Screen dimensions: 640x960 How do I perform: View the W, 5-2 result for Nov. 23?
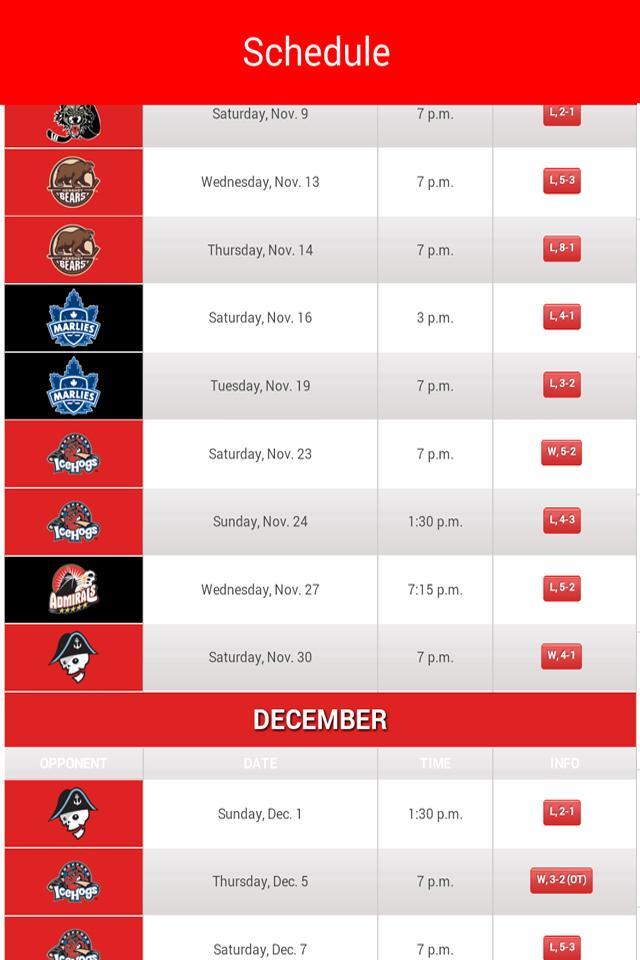(562, 452)
